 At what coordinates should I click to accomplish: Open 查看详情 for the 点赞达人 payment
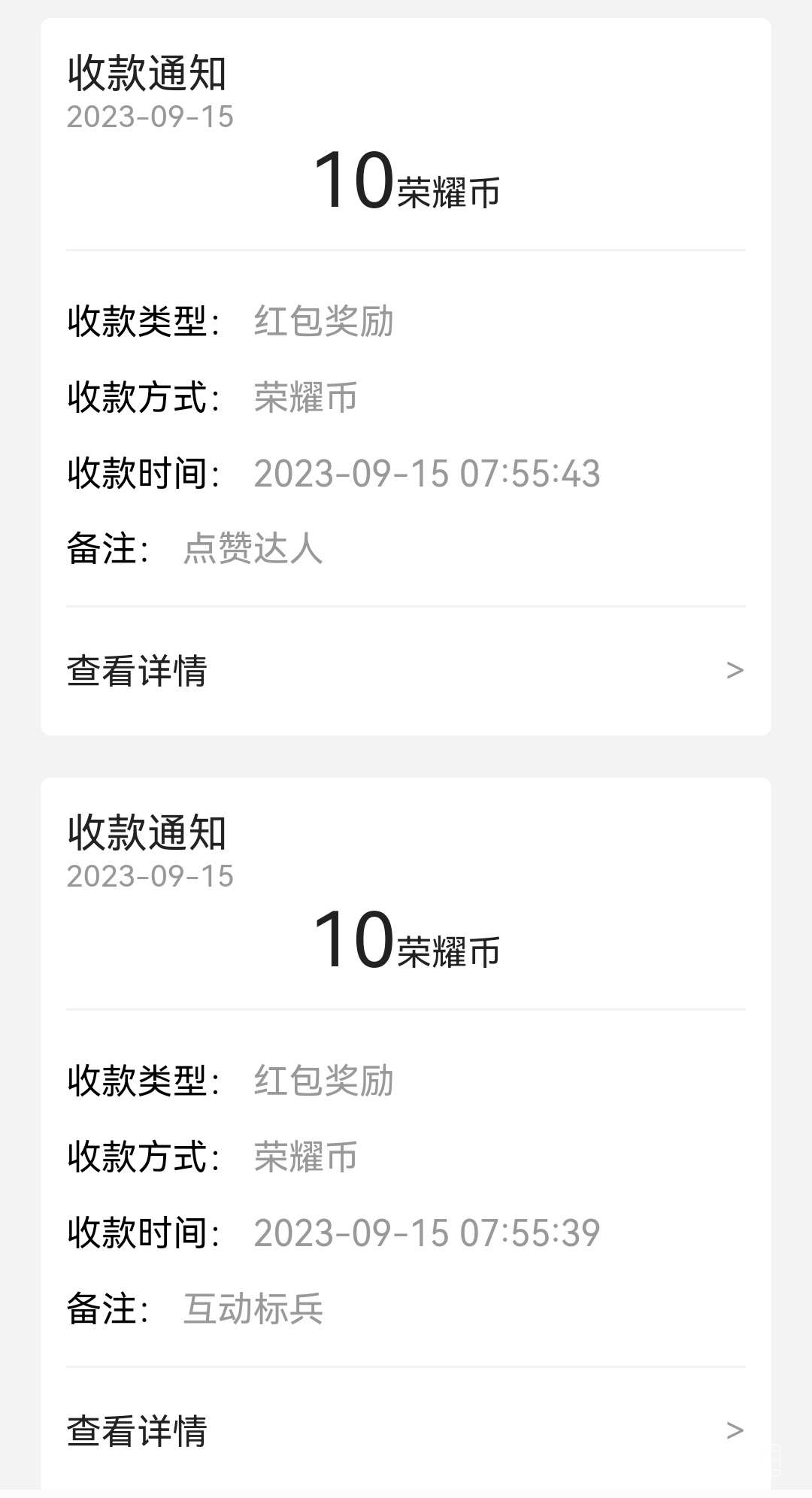tap(404, 670)
